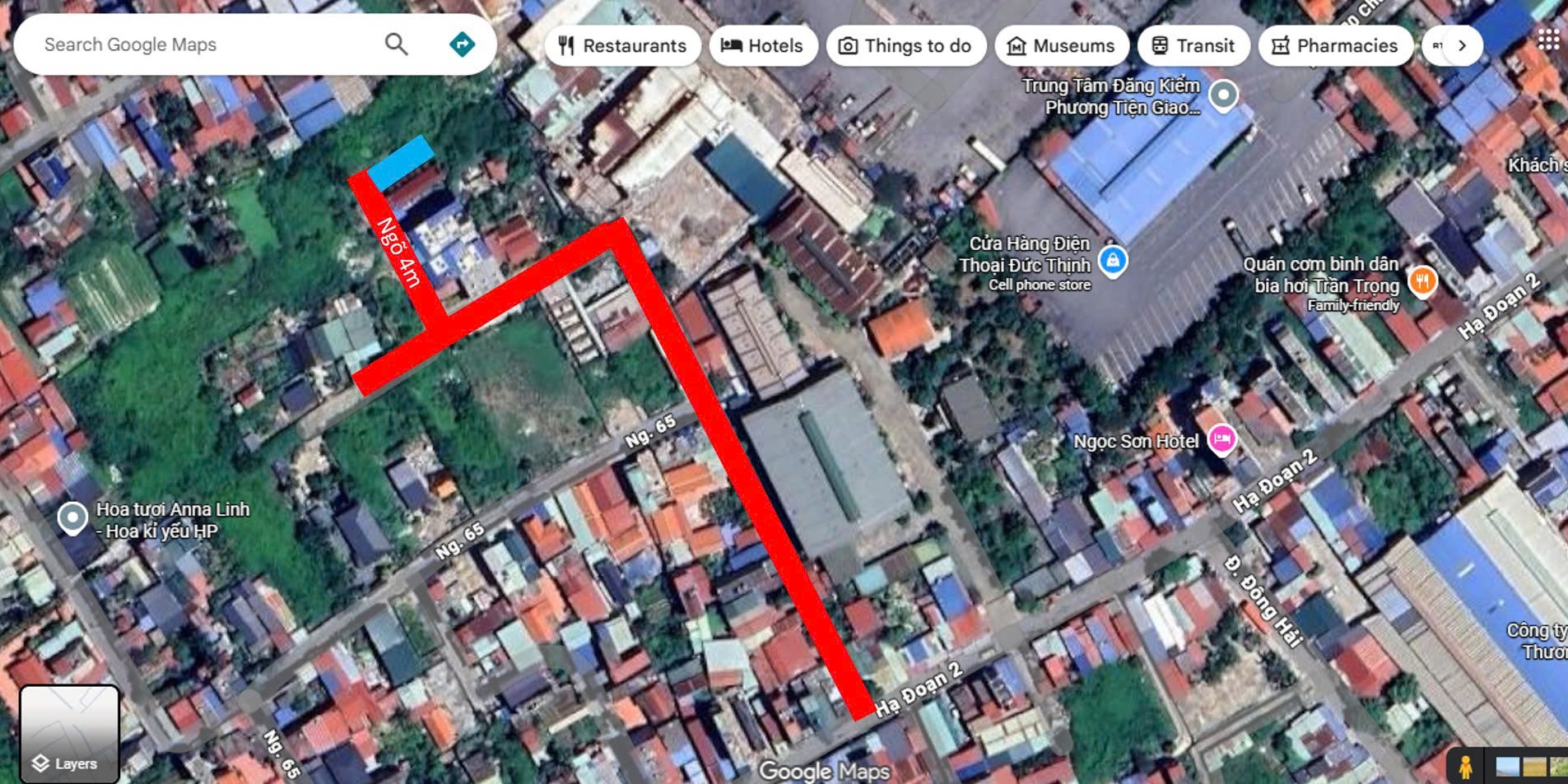Open Trung Tâm Đăng Kiểm place marker

pyautogui.click(x=1224, y=95)
